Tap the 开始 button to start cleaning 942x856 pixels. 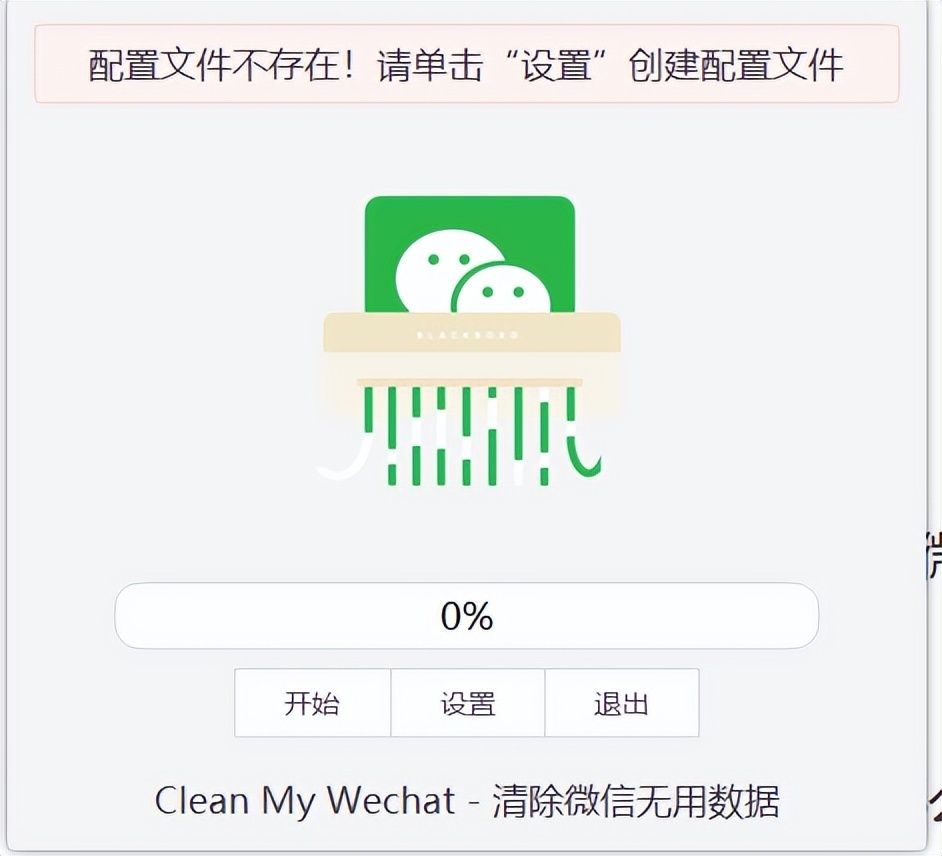[x=312, y=703]
